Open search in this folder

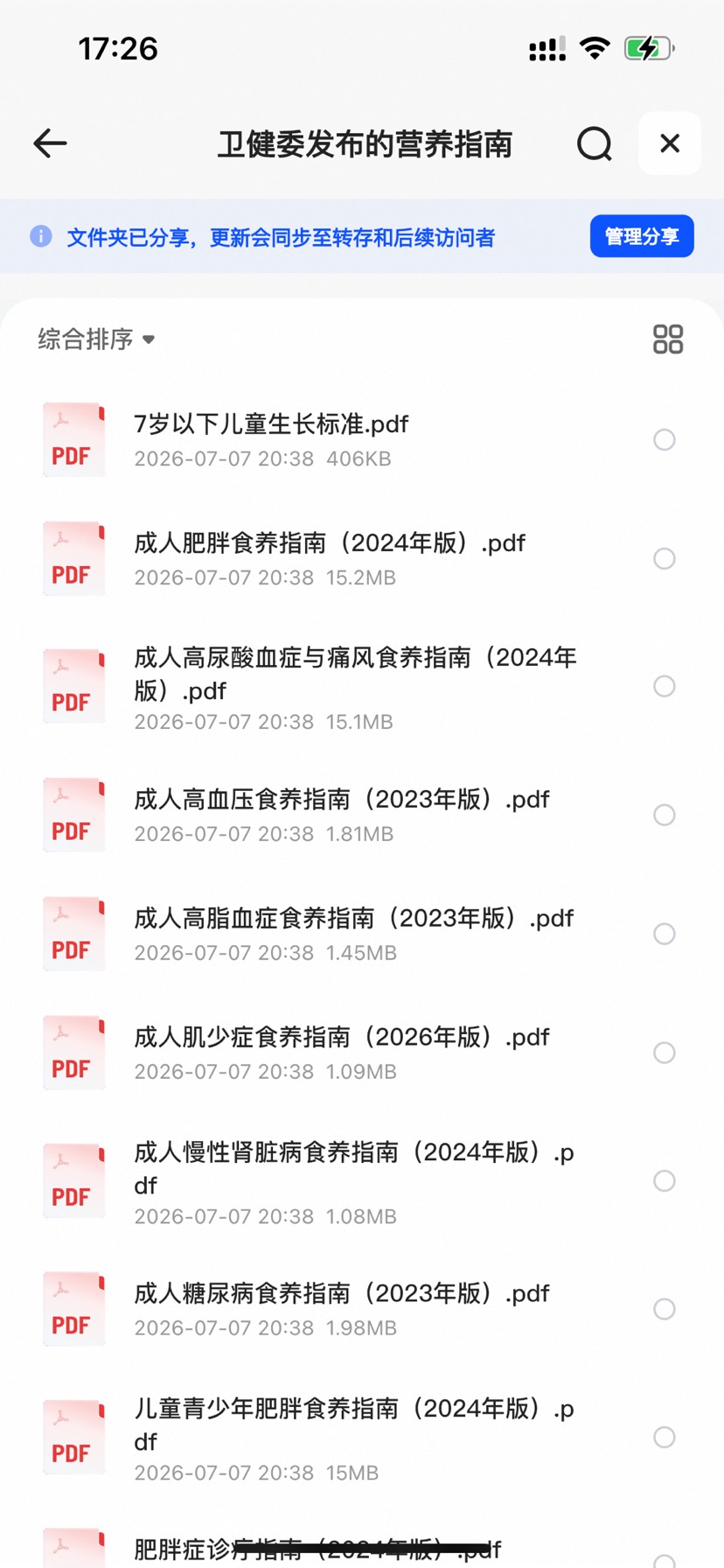(x=595, y=143)
